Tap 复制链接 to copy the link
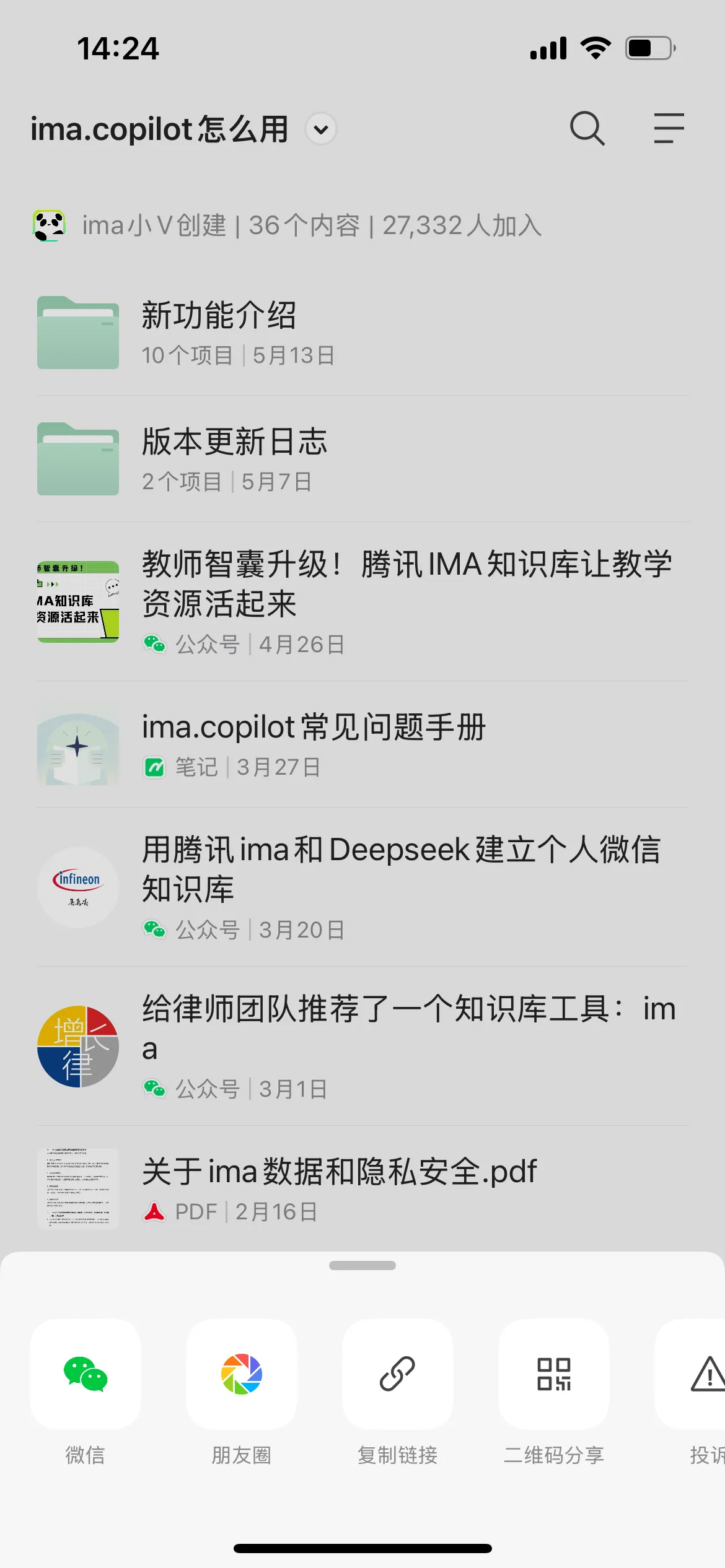The height and width of the screenshot is (1568, 725). click(398, 1374)
